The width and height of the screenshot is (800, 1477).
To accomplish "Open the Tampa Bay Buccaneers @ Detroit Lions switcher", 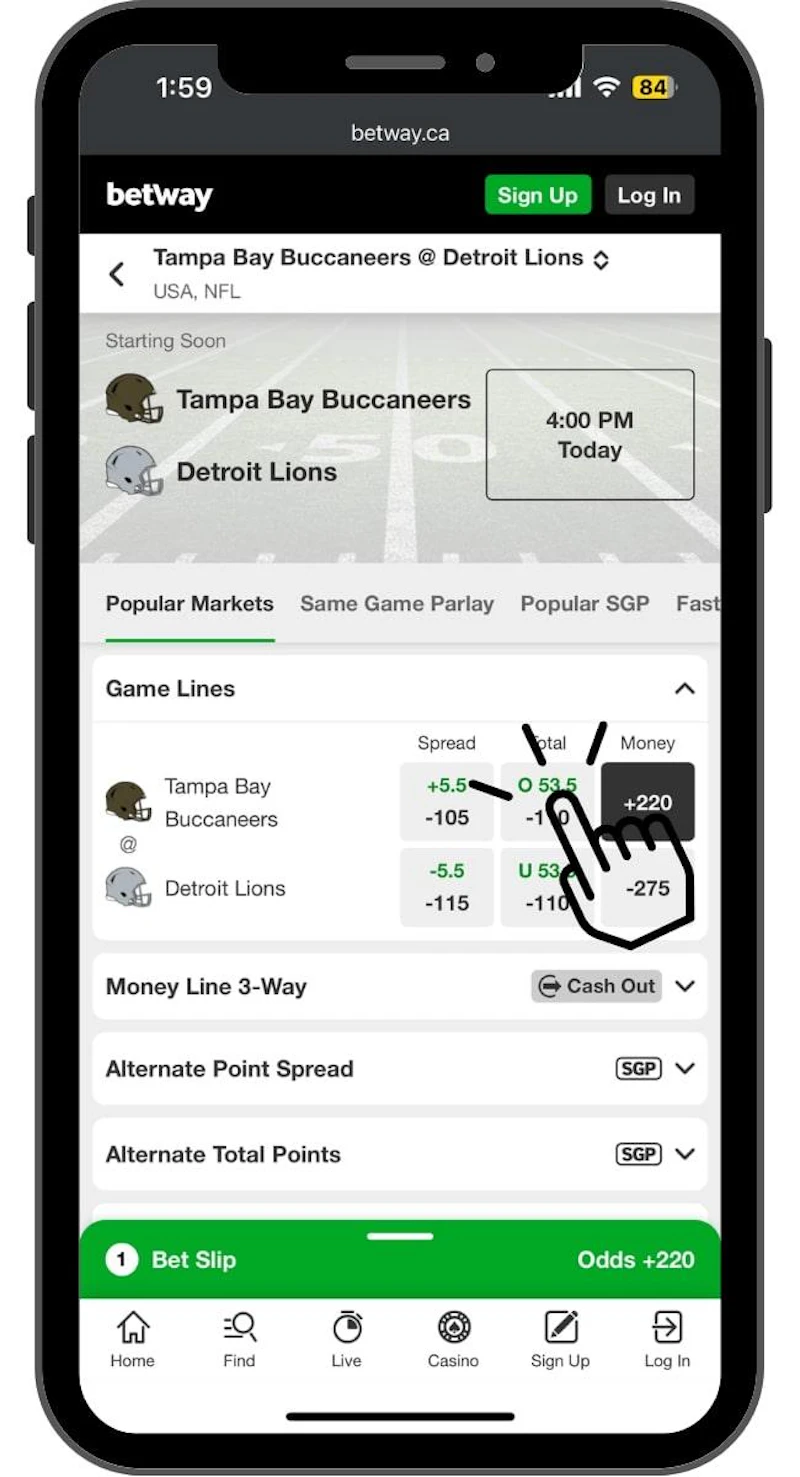I will click(600, 260).
